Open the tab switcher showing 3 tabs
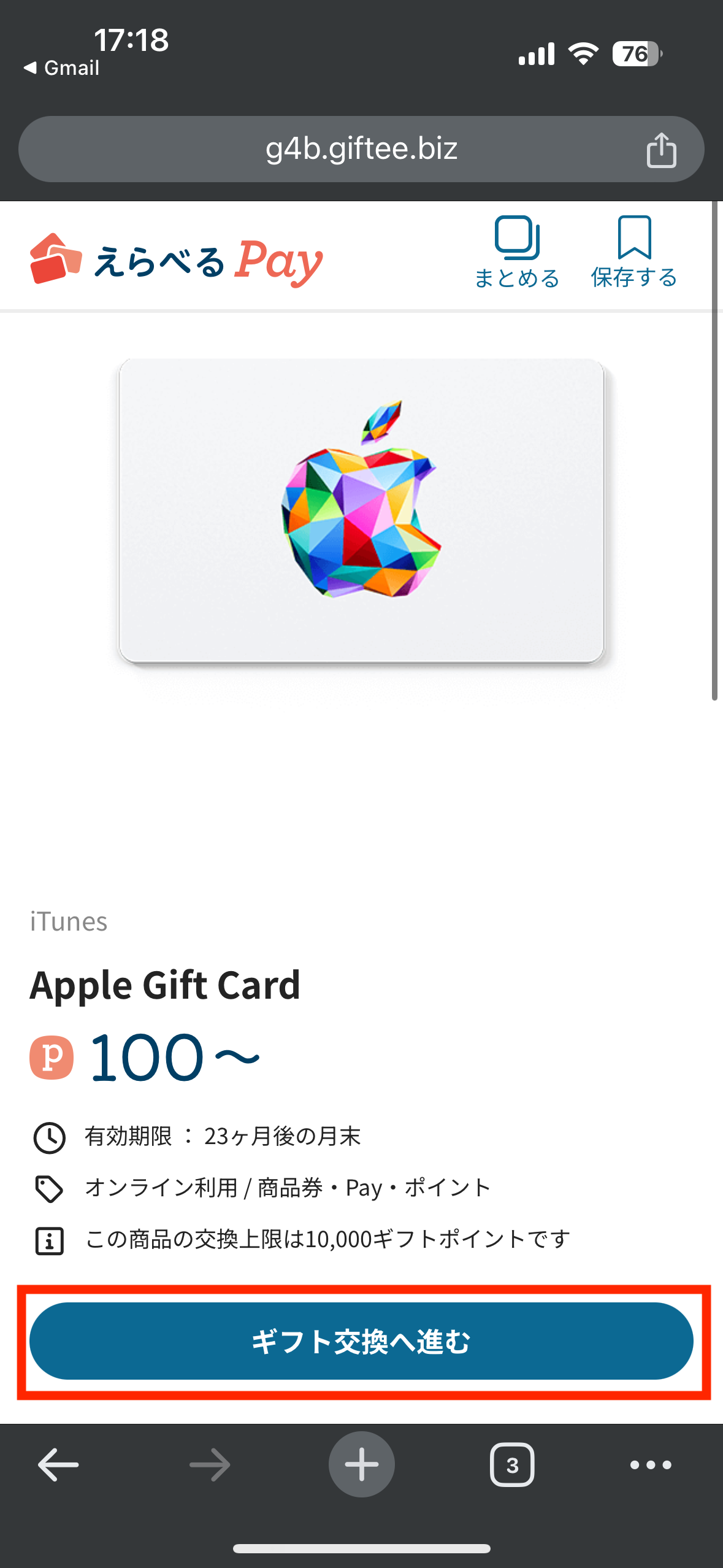 [x=511, y=1464]
